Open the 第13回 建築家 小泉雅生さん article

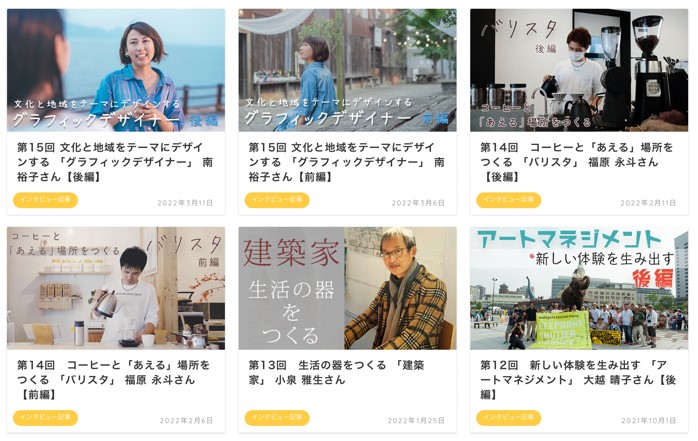point(346,372)
